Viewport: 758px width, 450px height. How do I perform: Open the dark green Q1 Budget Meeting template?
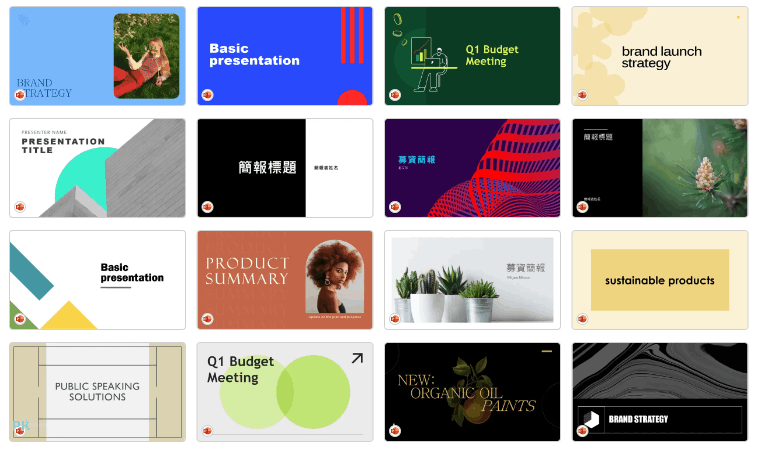472,56
